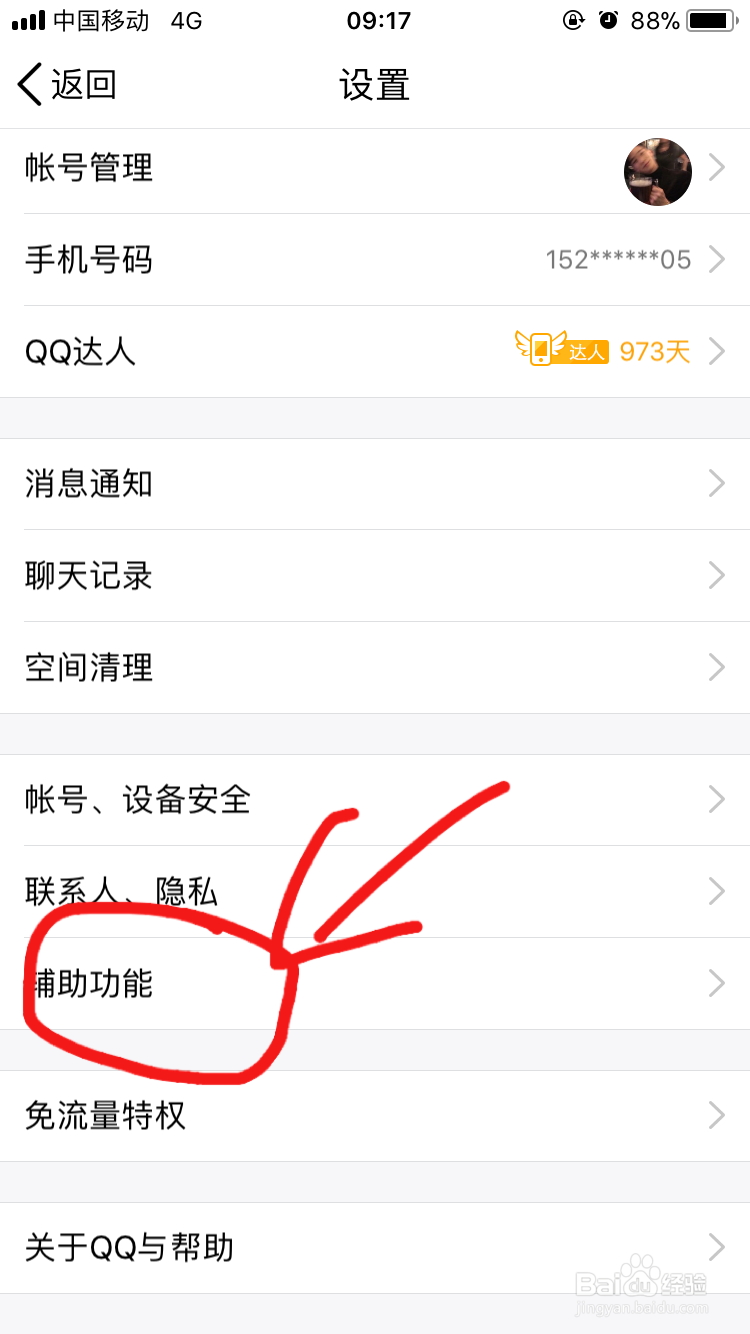Tap the alarm clock icon in status bar
This screenshot has height=1334, width=750.
[609, 20]
